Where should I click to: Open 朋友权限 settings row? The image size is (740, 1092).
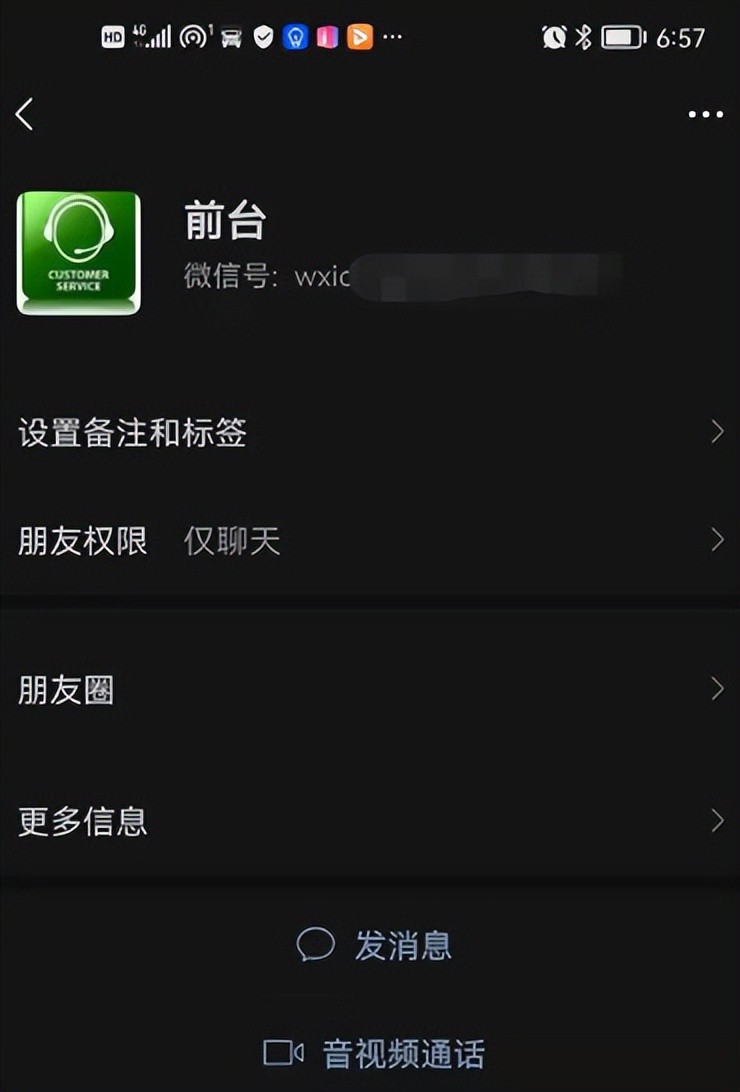(370, 541)
